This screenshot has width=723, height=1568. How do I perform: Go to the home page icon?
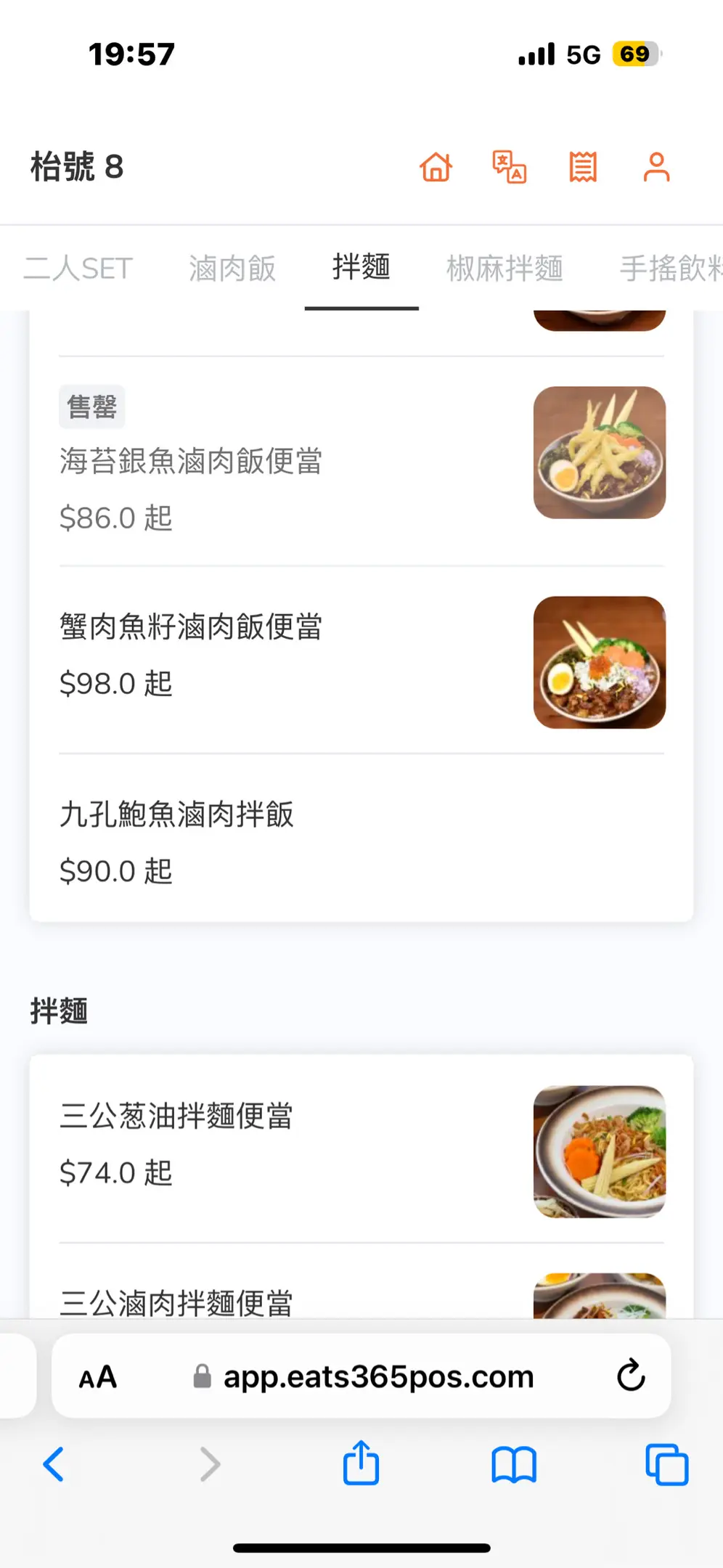click(436, 167)
